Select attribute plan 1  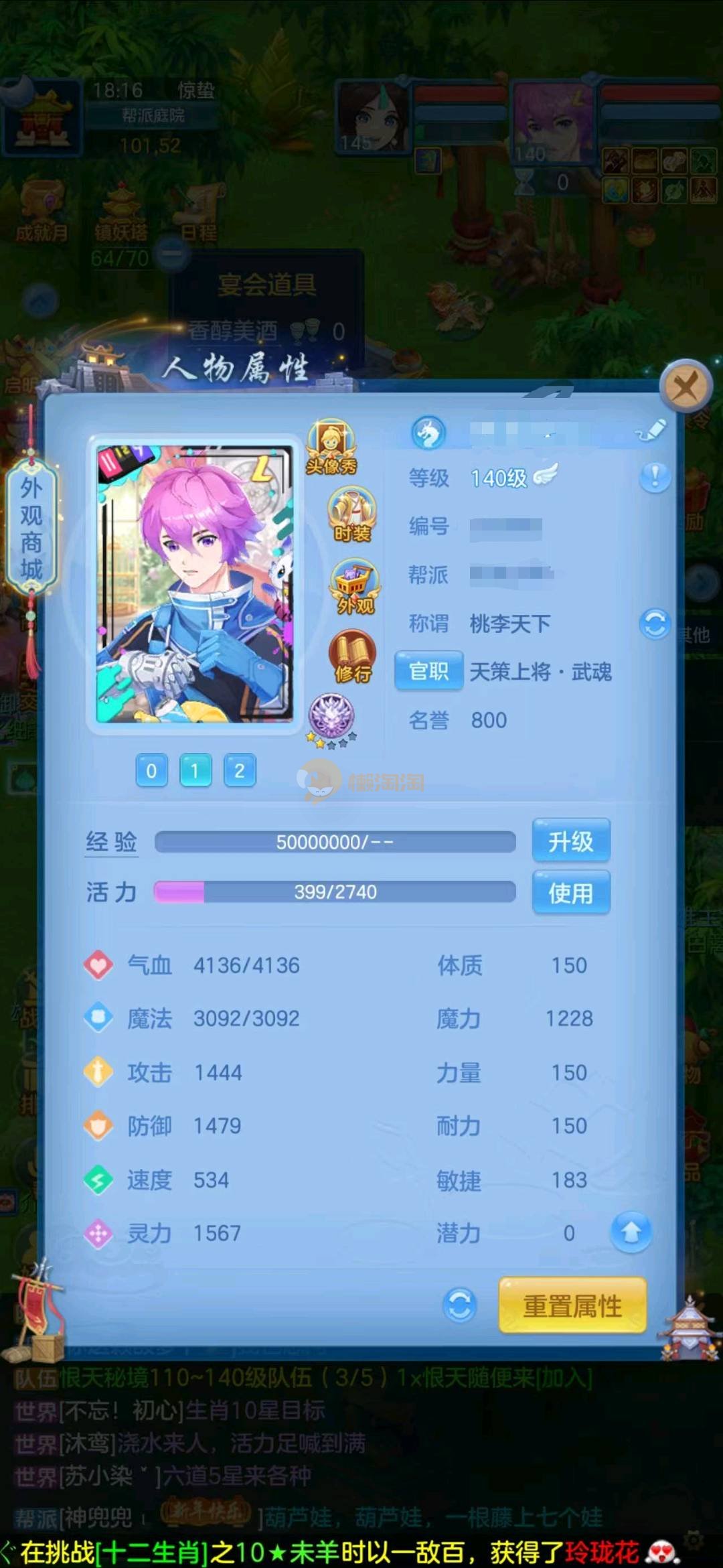tap(195, 771)
